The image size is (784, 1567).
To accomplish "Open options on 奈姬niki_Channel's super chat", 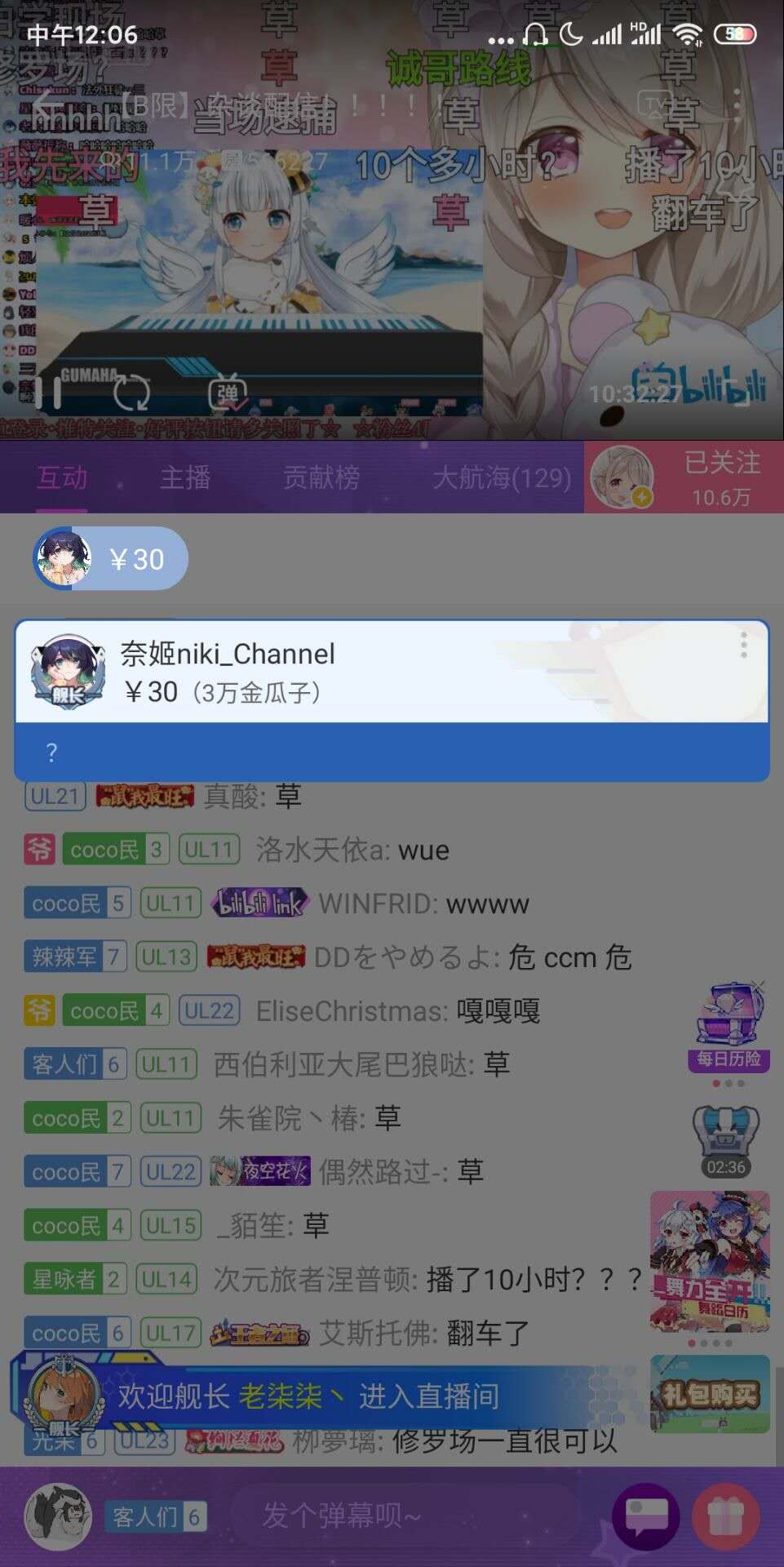I will click(x=743, y=645).
